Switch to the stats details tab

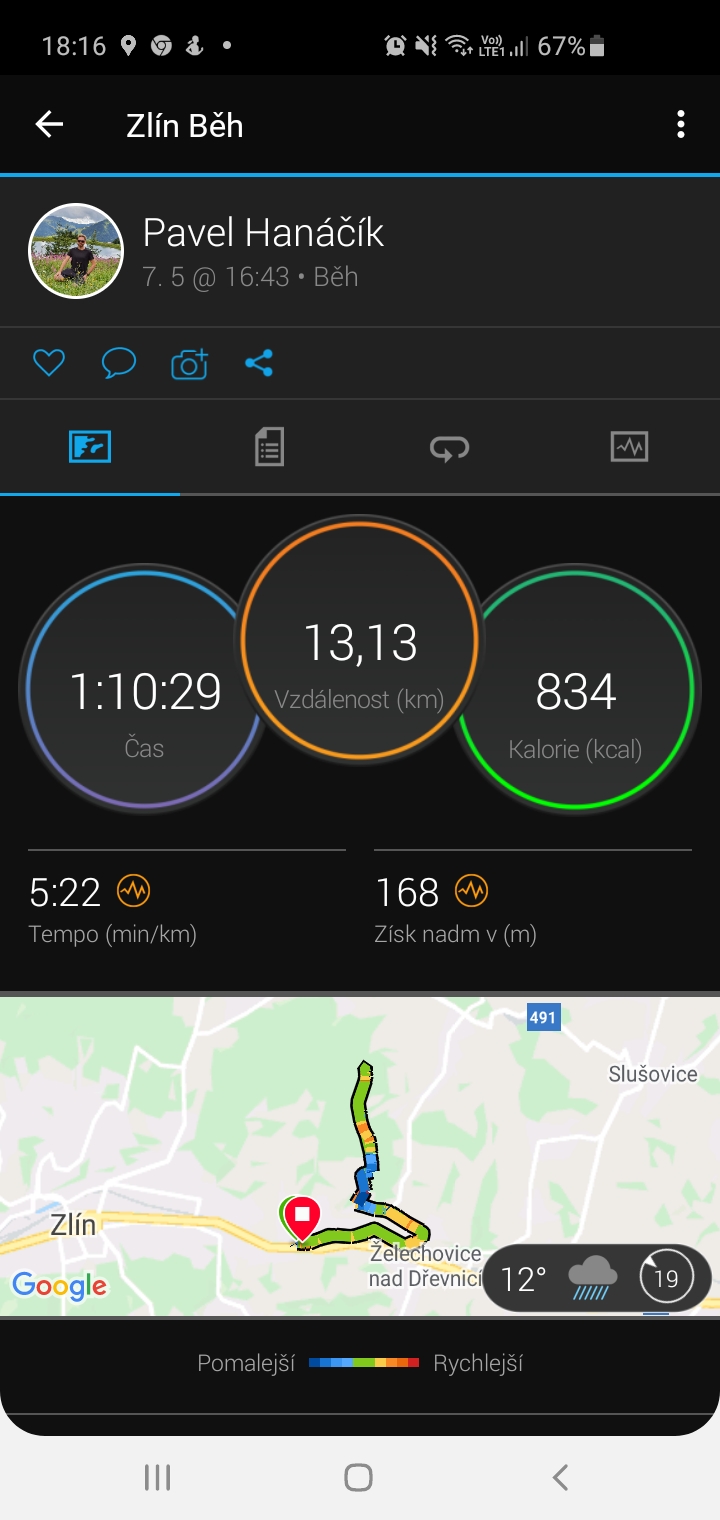tap(269, 446)
